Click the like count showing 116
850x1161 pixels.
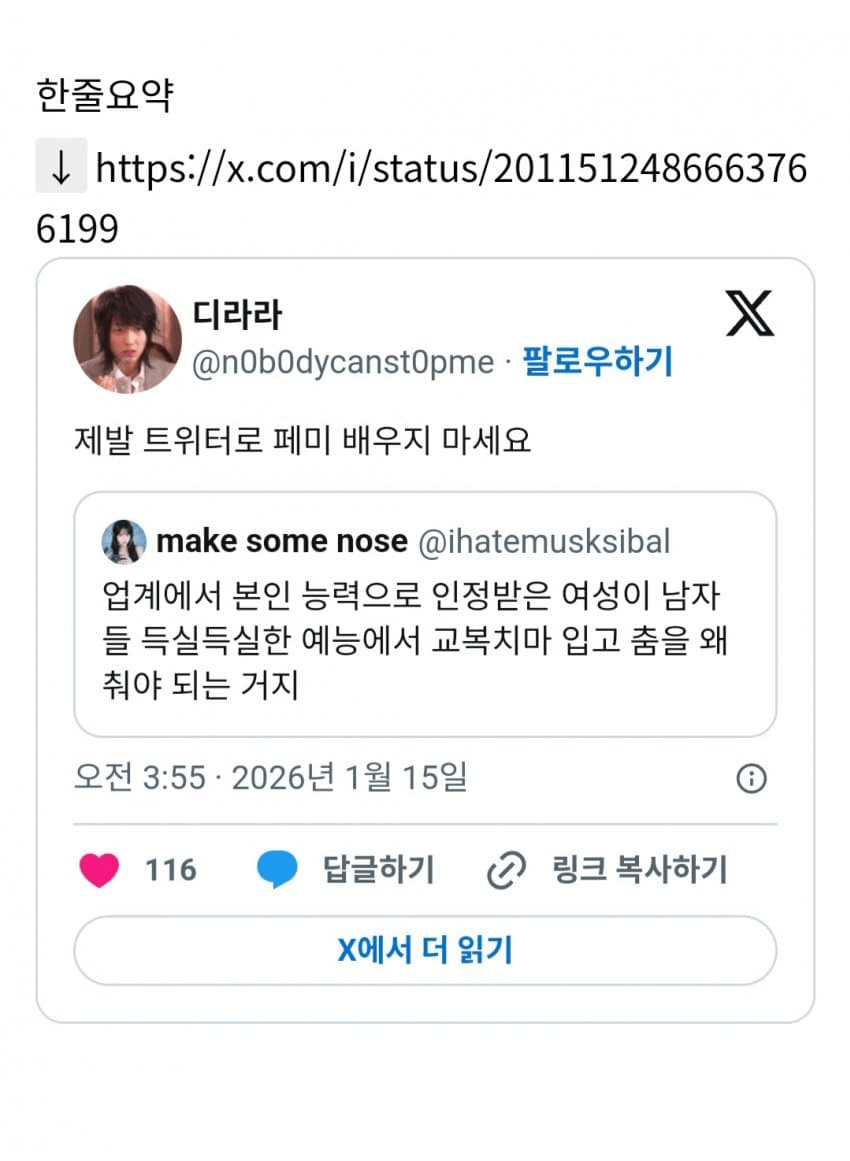click(170, 870)
